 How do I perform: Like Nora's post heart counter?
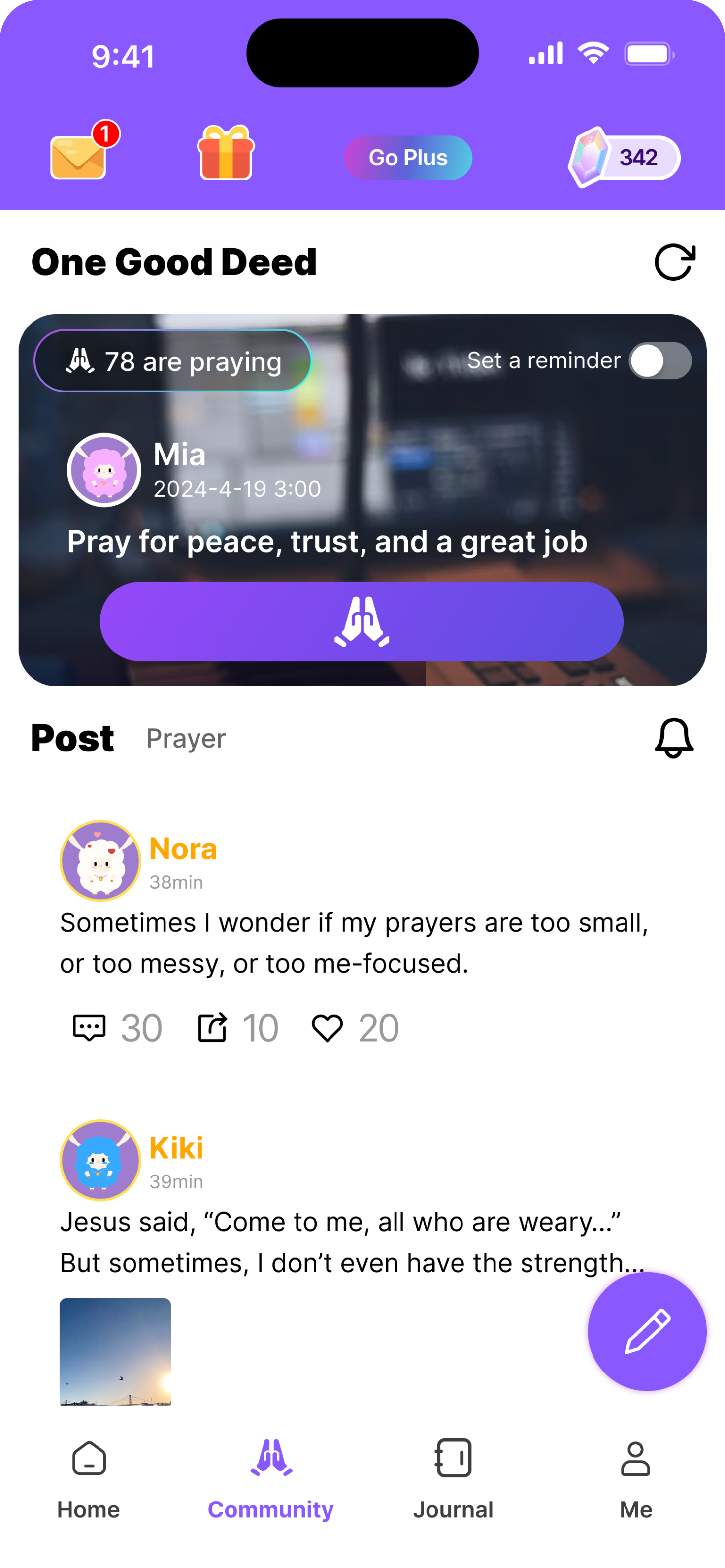coord(377,1027)
